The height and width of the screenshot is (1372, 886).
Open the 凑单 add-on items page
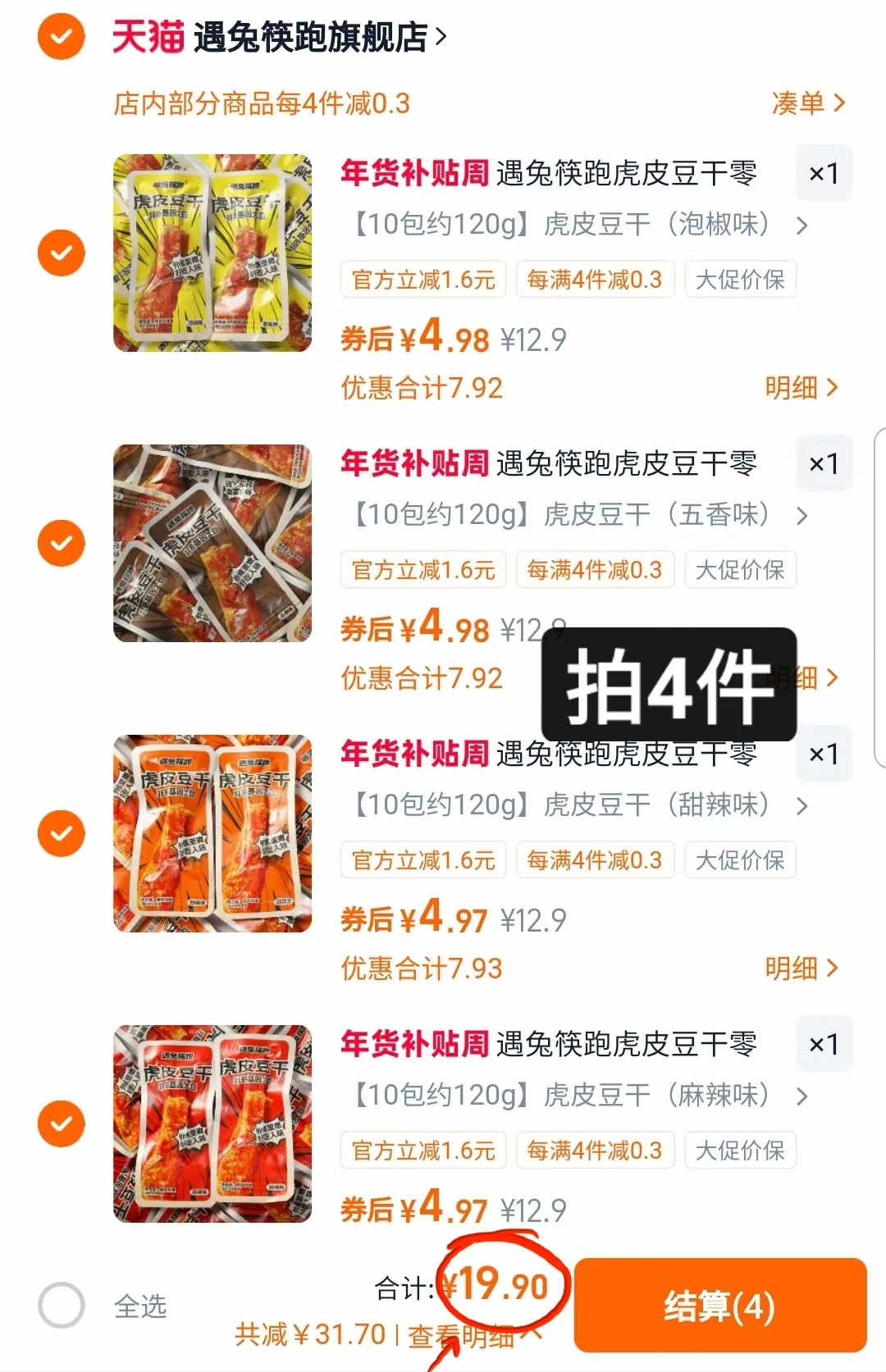click(809, 103)
